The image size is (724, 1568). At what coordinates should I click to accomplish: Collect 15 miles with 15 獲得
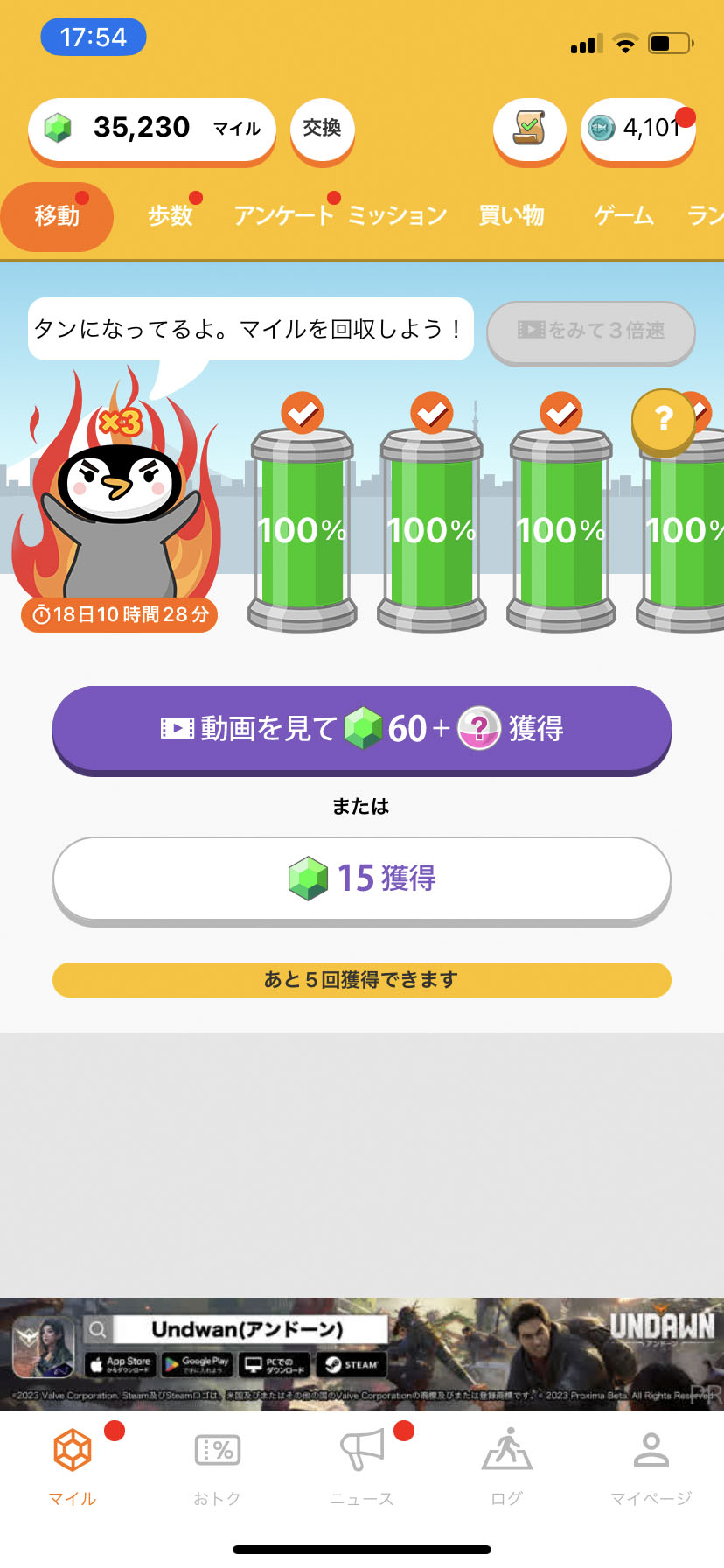point(362,878)
